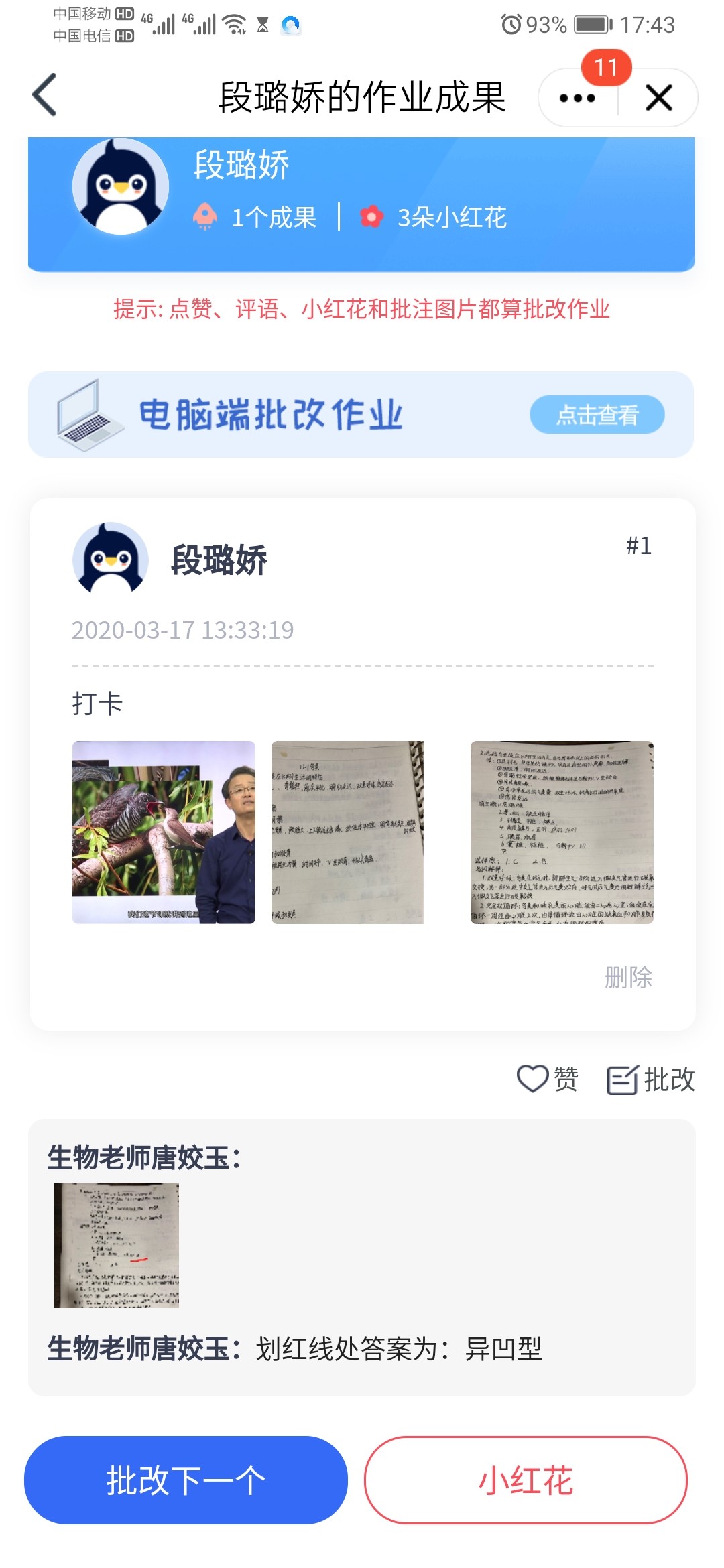
Task: Tap 点击查看 on the 电脑端批改作业 banner
Action: 597,415
